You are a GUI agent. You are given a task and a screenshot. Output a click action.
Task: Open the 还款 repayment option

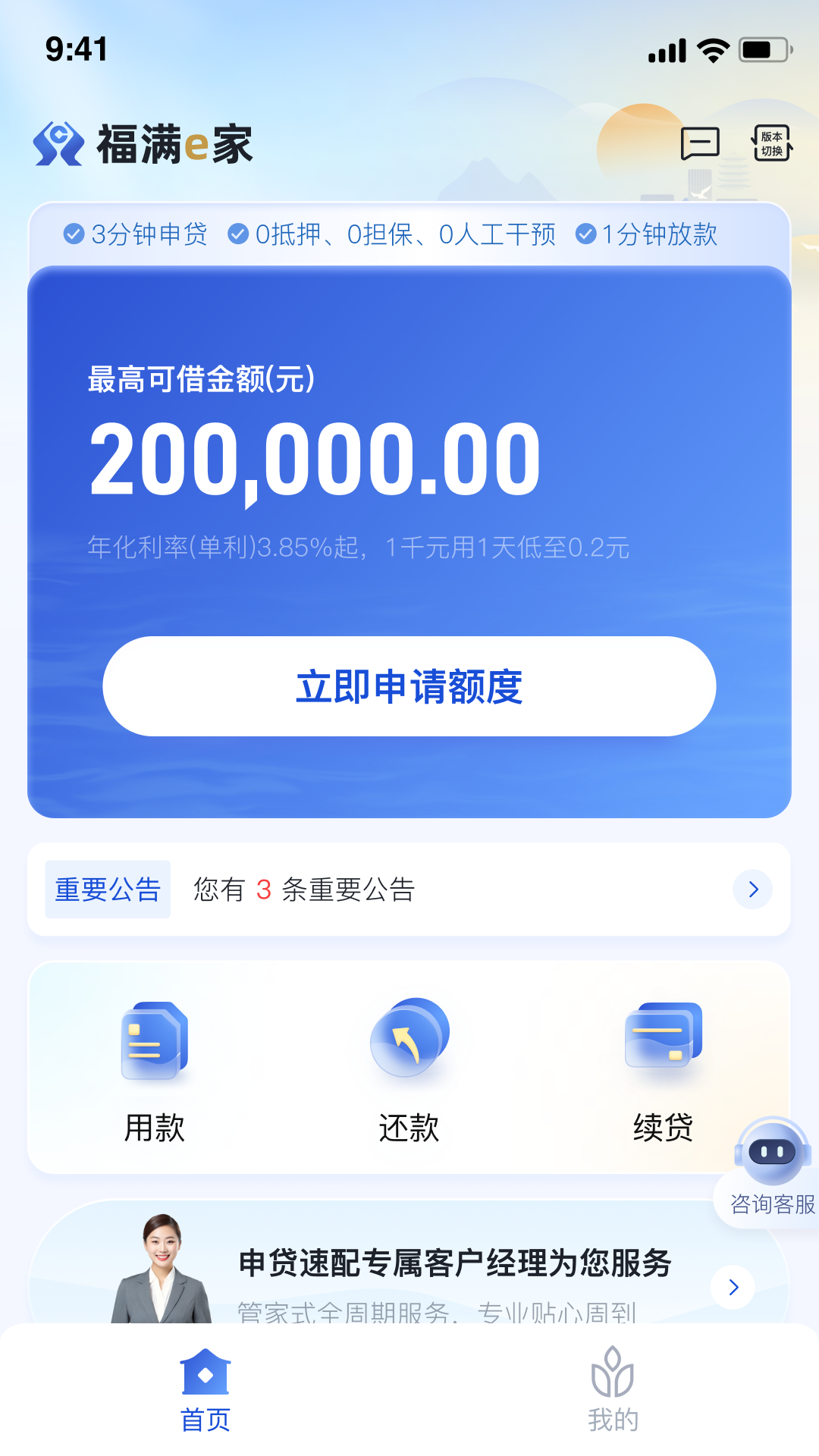[409, 1069]
